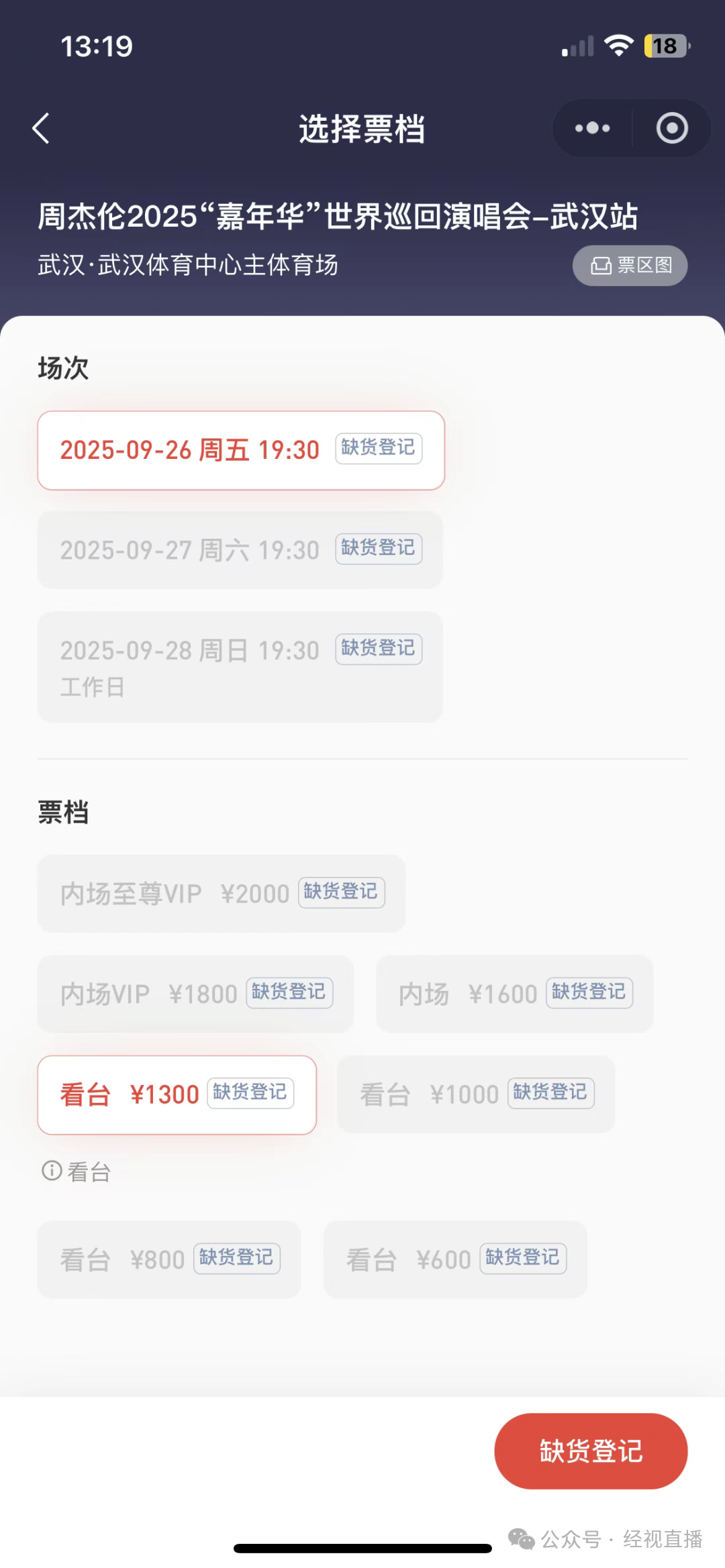Open the 票区图 seating map

coord(630,266)
